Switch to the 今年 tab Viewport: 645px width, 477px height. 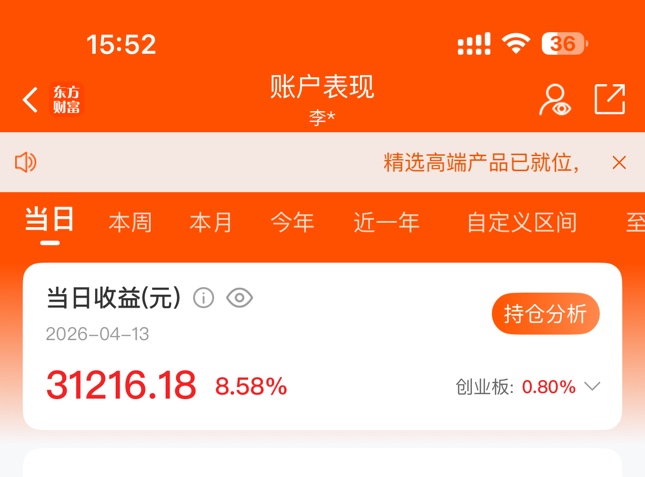pyautogui.click(x=292, y=222)
